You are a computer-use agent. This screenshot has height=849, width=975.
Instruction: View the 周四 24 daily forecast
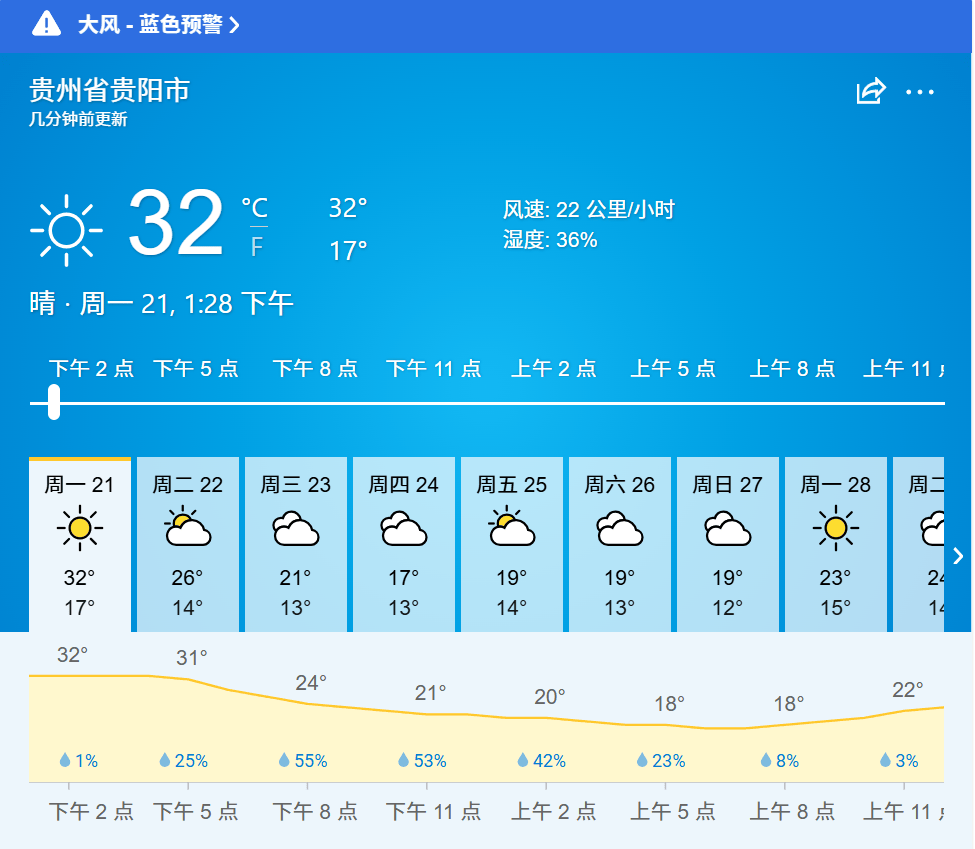click(404, 545)
